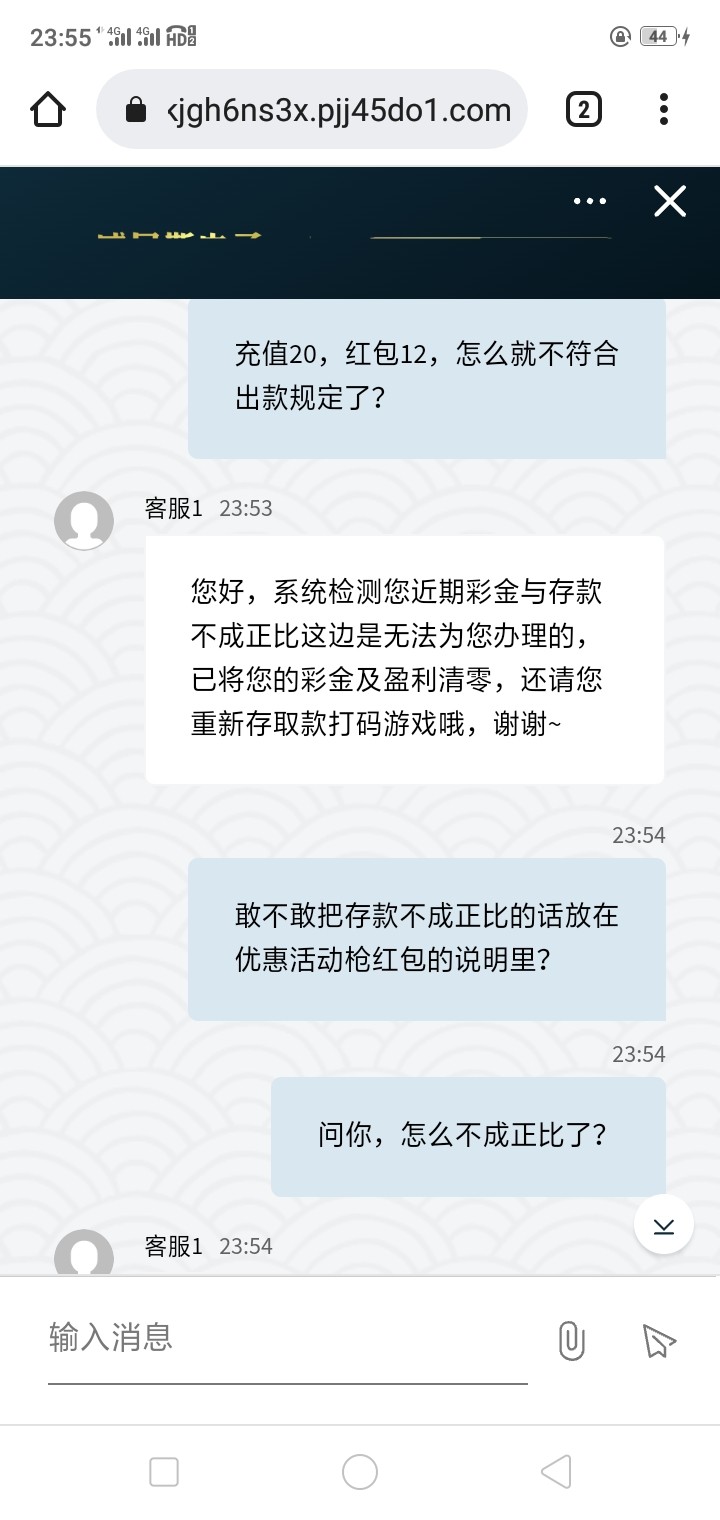Tap the 客服1 customer service avatar

tap(83, 521)
